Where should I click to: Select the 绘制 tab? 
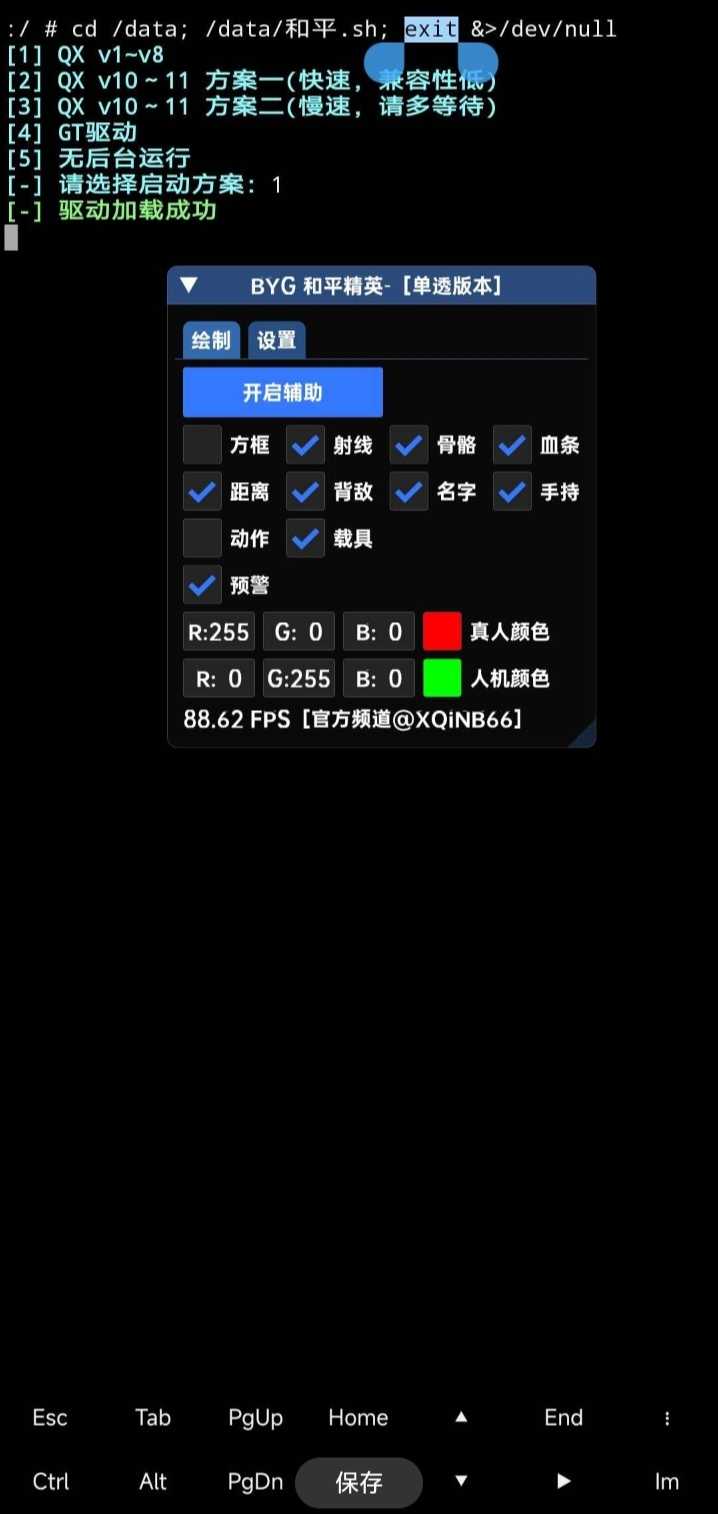coord(211,340)
